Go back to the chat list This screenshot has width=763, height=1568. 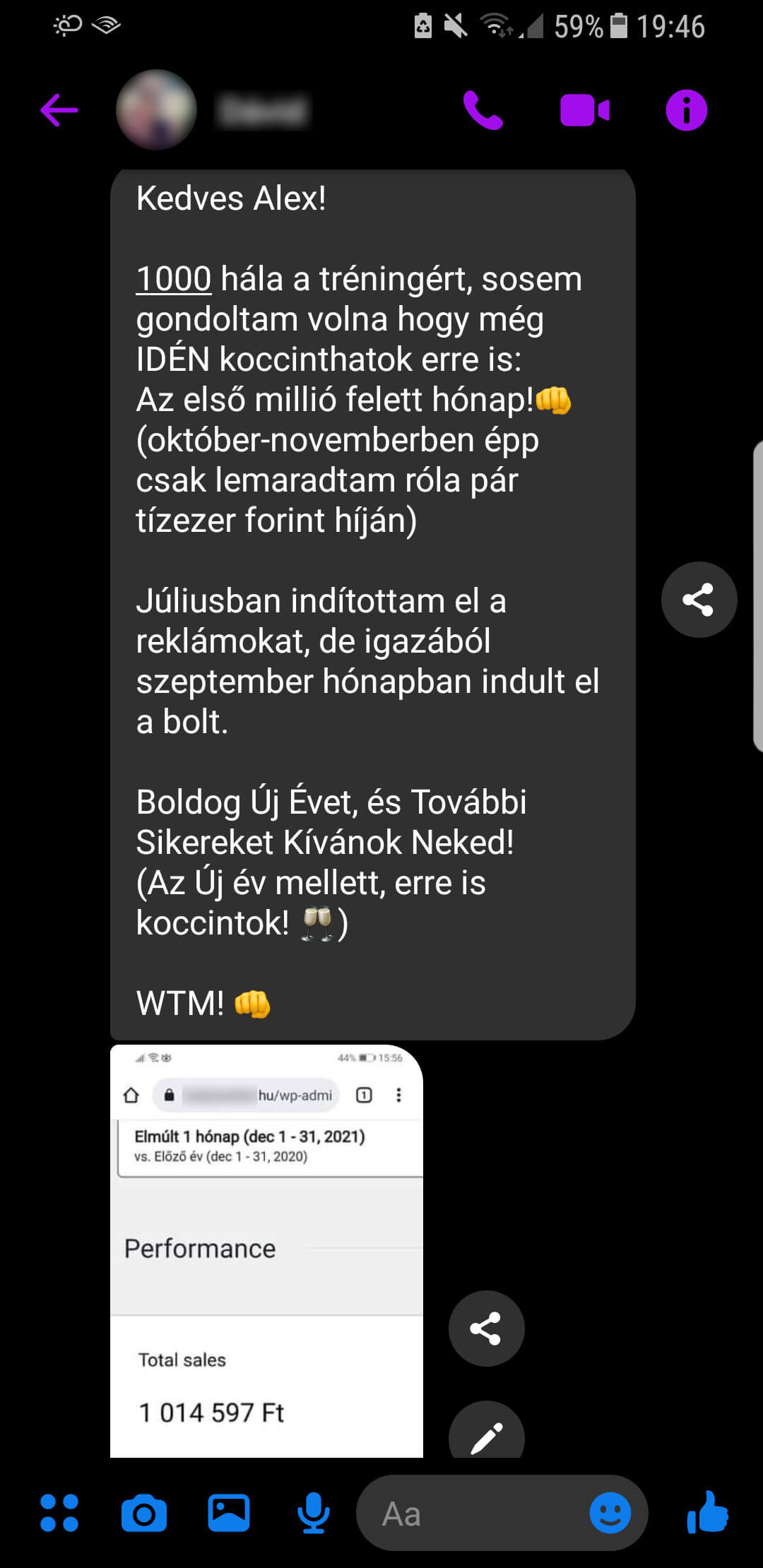point(59,110)
